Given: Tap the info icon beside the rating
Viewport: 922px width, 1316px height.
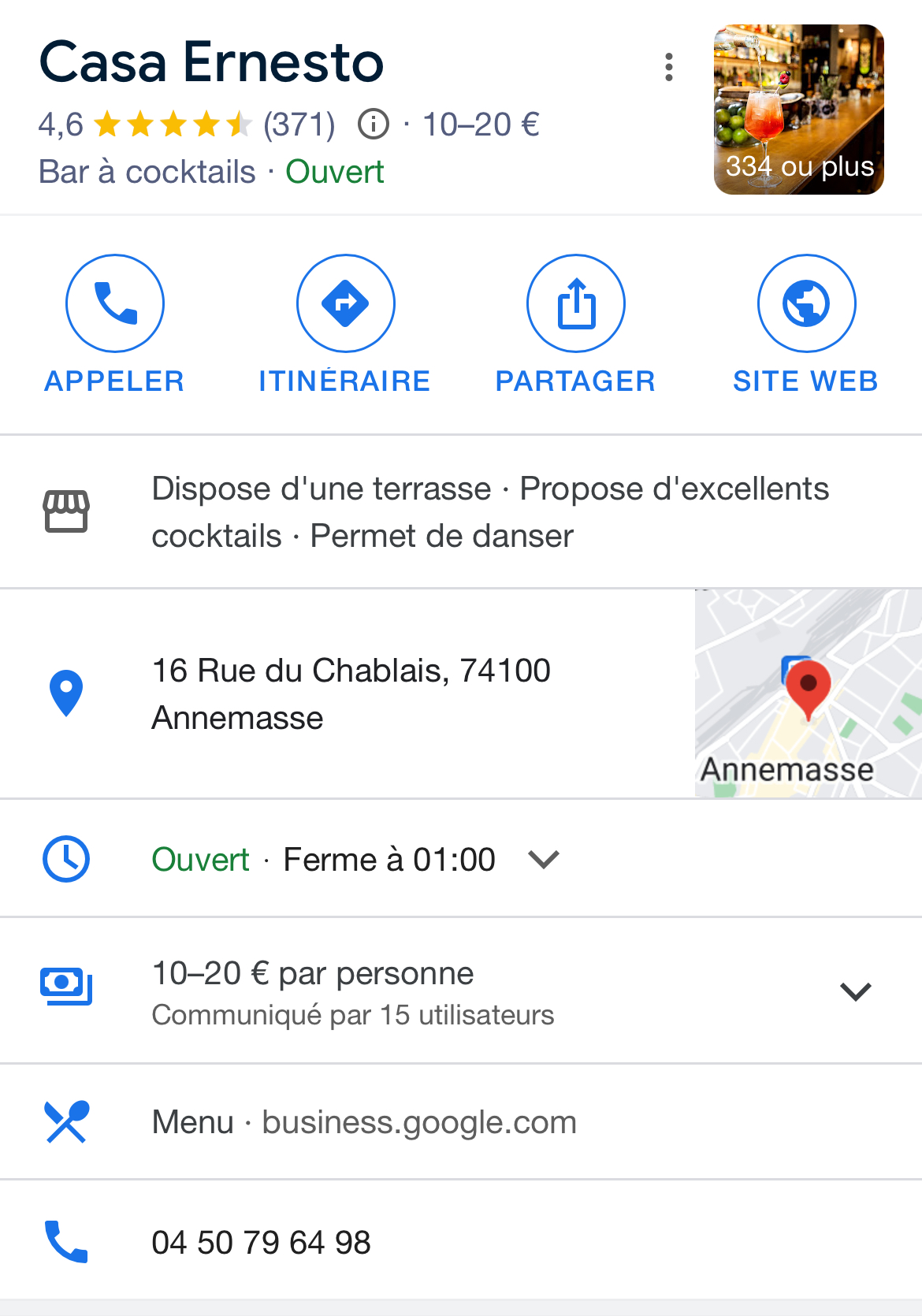Looking at the screenshot, I should [x=374, y=125].
